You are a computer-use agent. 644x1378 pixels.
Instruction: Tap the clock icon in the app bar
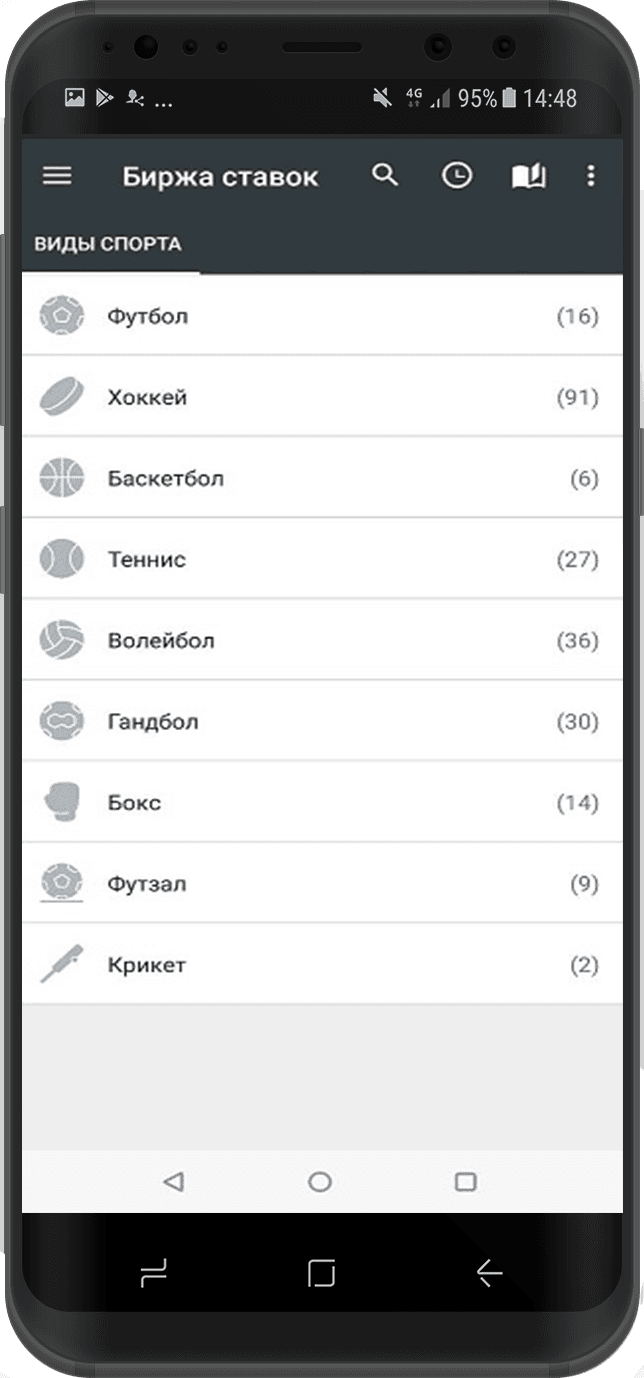(457, 176)
